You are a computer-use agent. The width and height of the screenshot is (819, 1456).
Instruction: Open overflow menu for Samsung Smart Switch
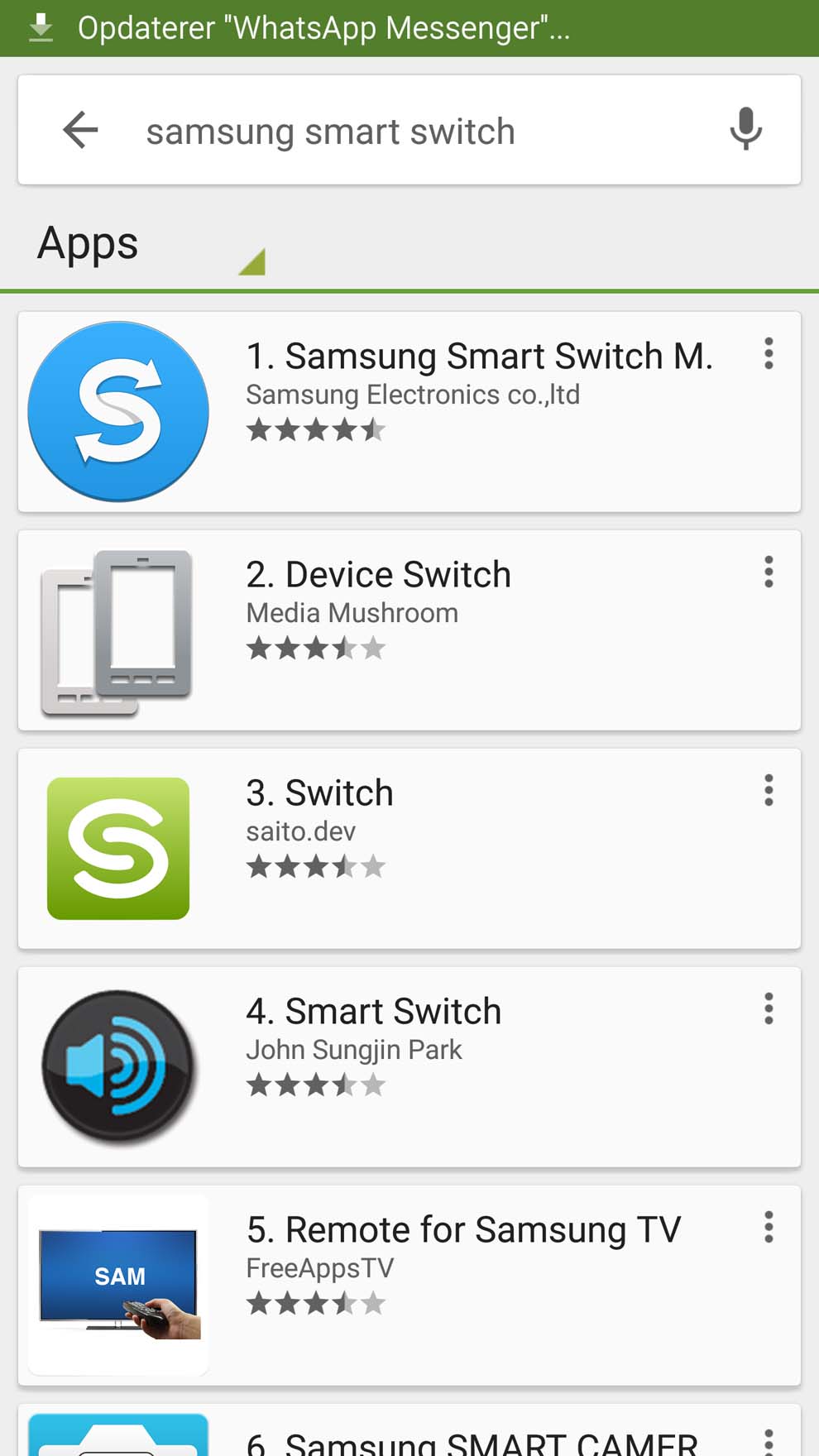(769, 353)
